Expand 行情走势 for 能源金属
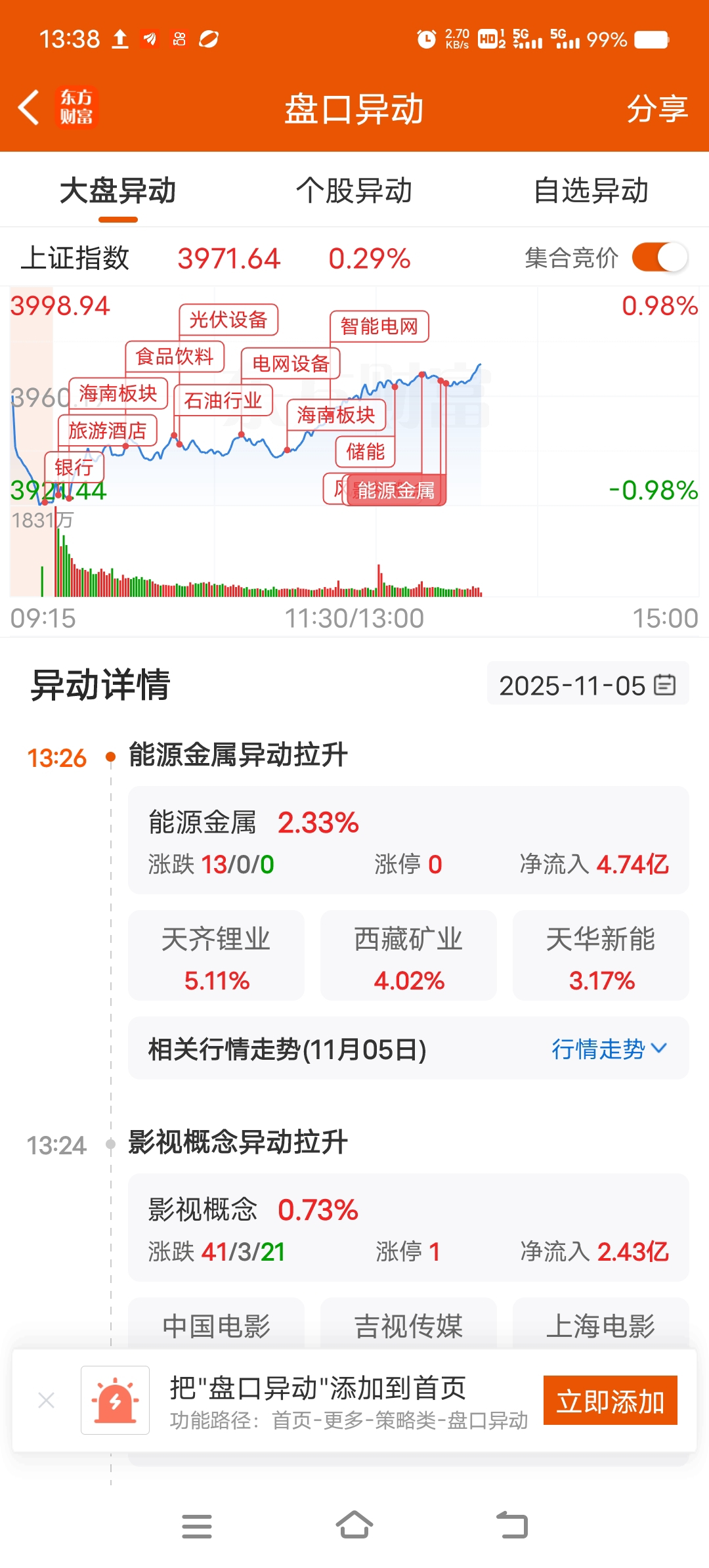This screenshot has height=1568, width=709. pyautogui.click(x=609, y=1049)
